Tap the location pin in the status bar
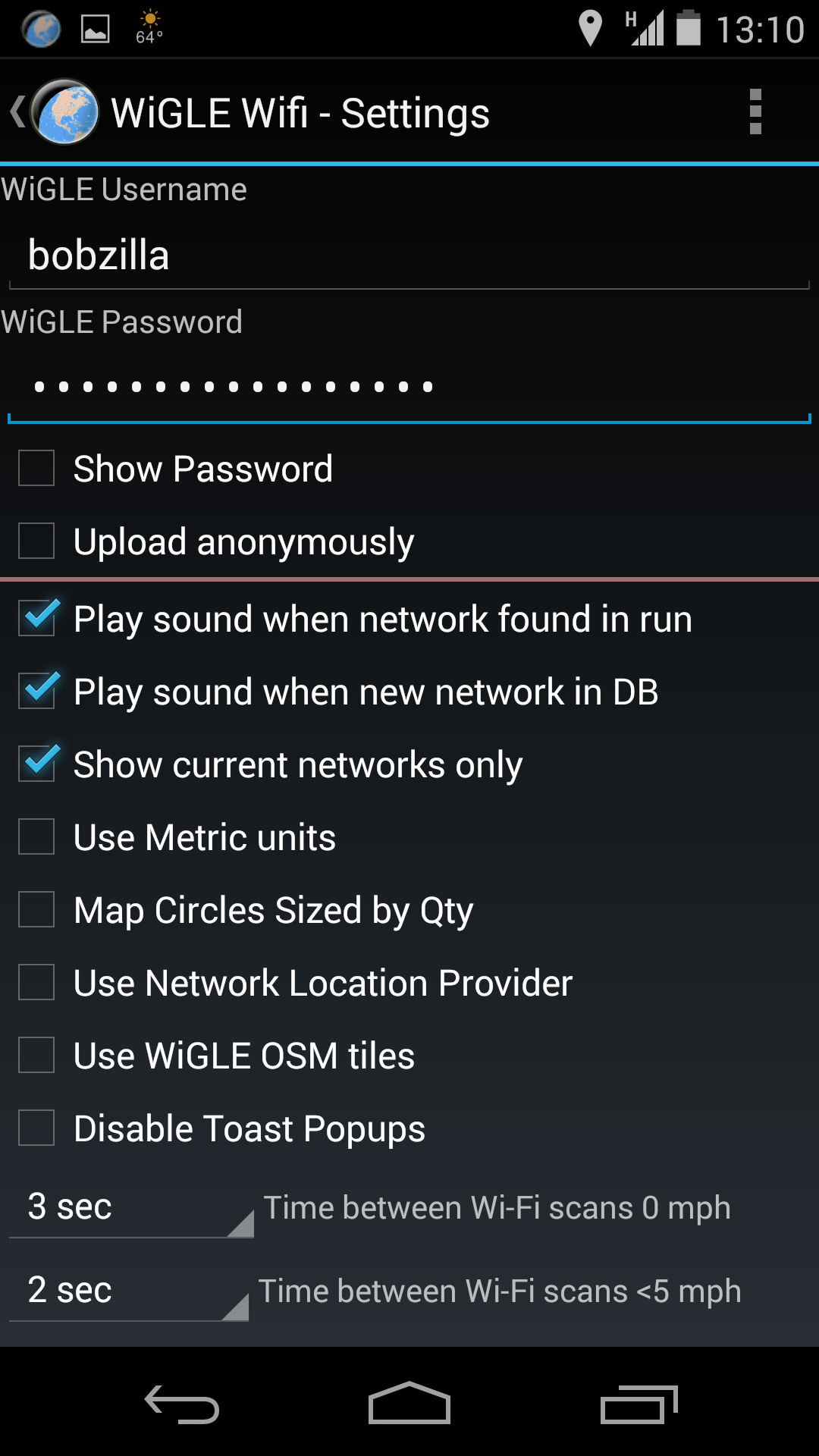Viewport: 819px width, 1456px height. [x=590, y=28]
